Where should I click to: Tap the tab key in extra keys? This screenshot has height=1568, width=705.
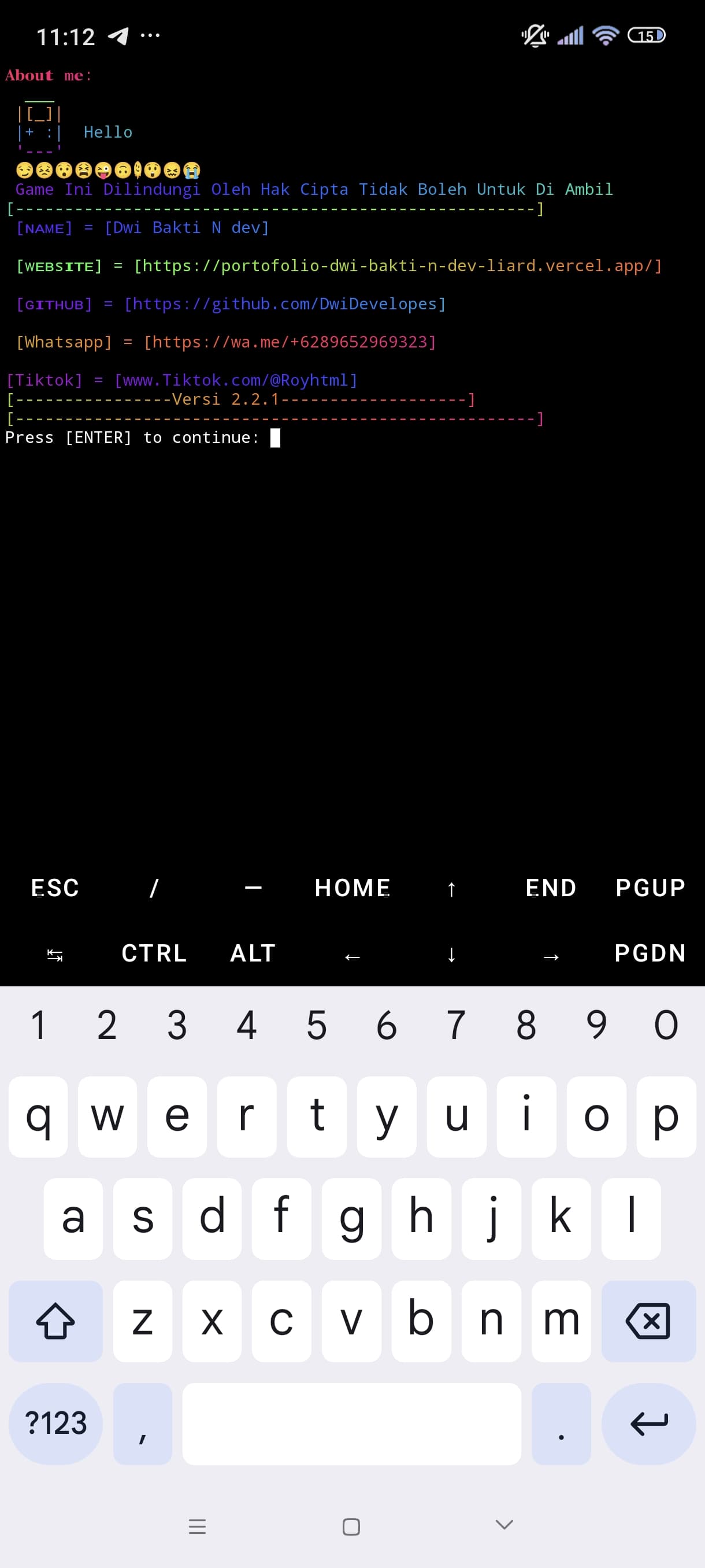55,955
